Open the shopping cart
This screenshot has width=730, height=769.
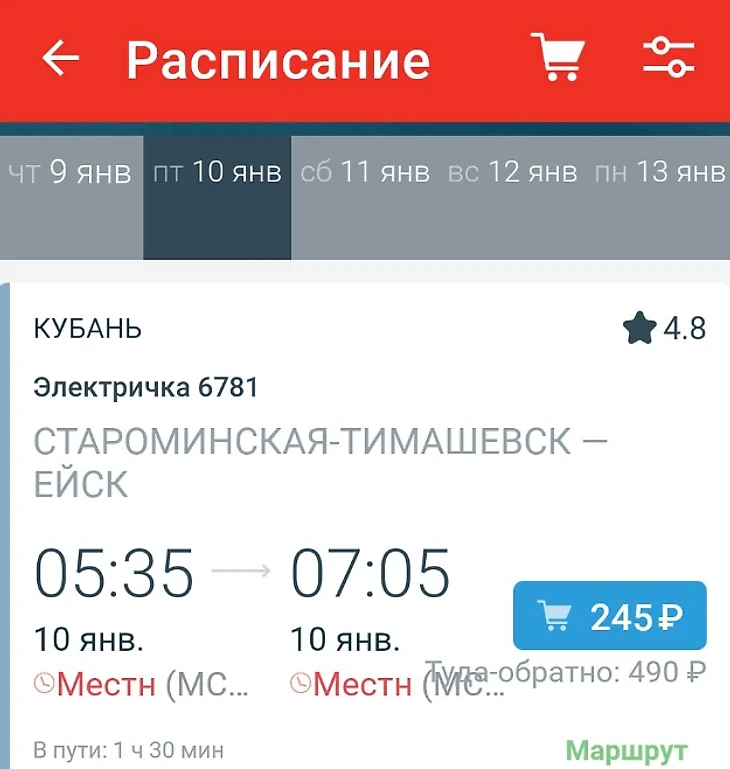(557, 58)
